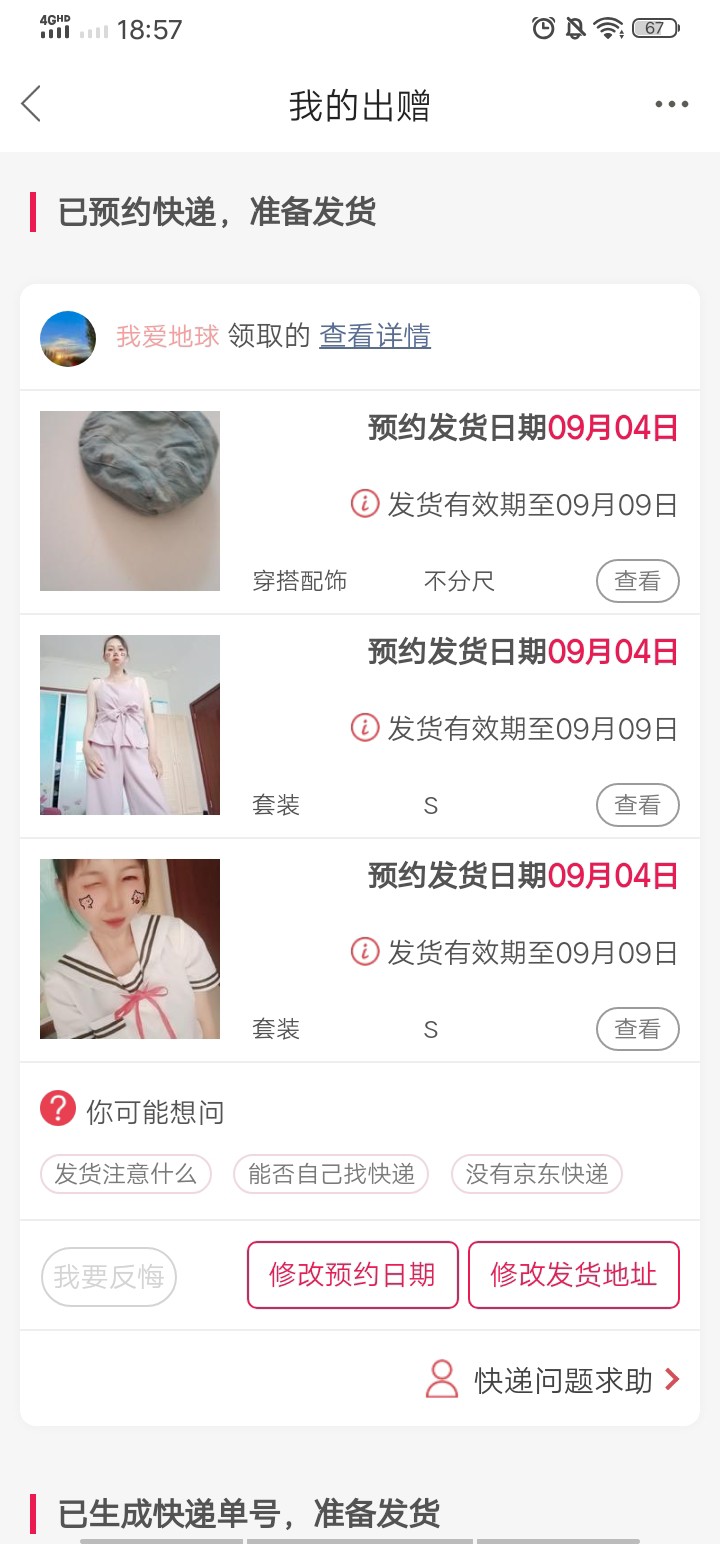
Task: Tap 查看 for the 穿搭配饰 item
Action: tap(637, 581)
